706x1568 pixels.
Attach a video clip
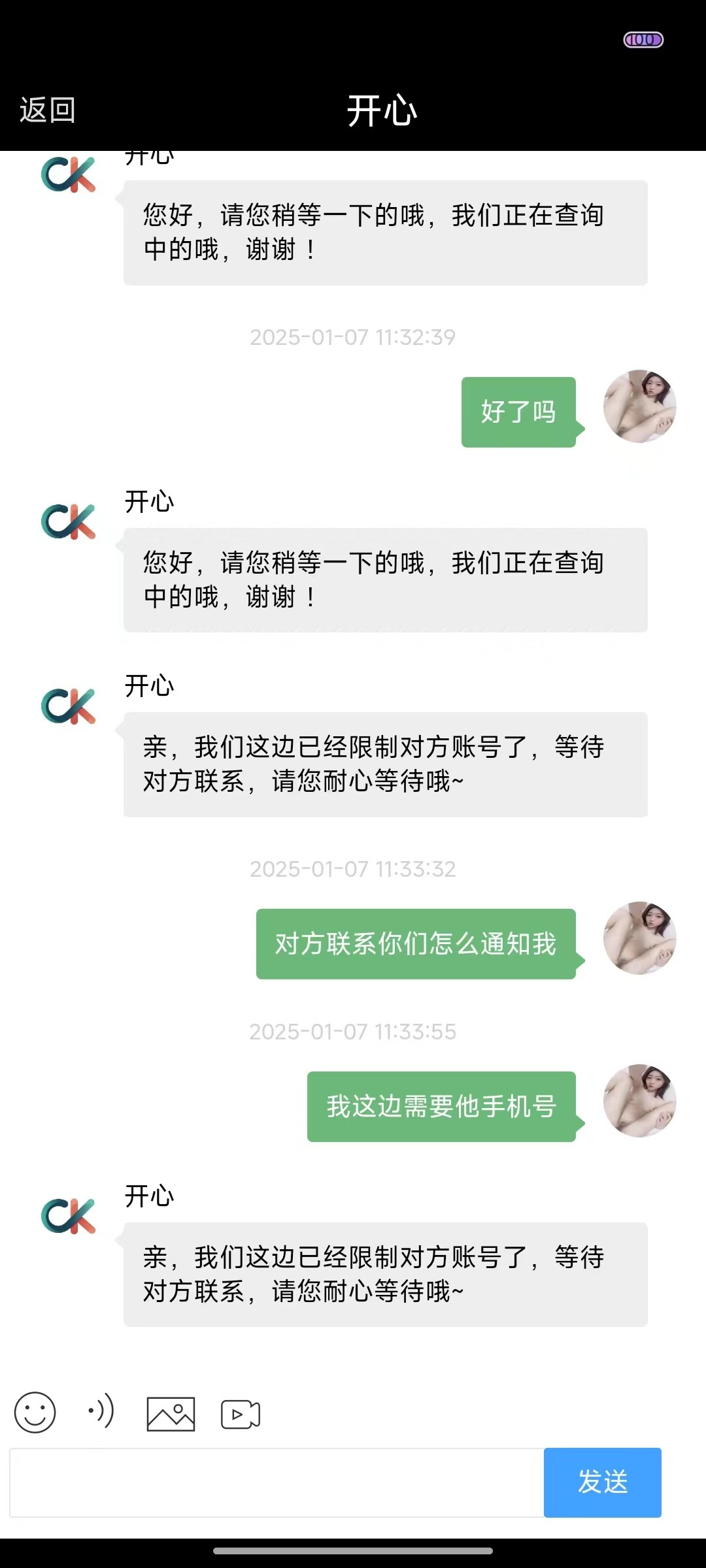(240, 1415)
